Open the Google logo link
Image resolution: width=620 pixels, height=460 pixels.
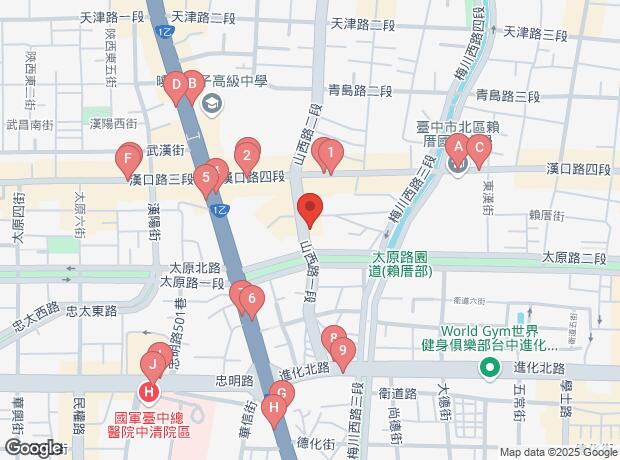click(x=32, y=448)
